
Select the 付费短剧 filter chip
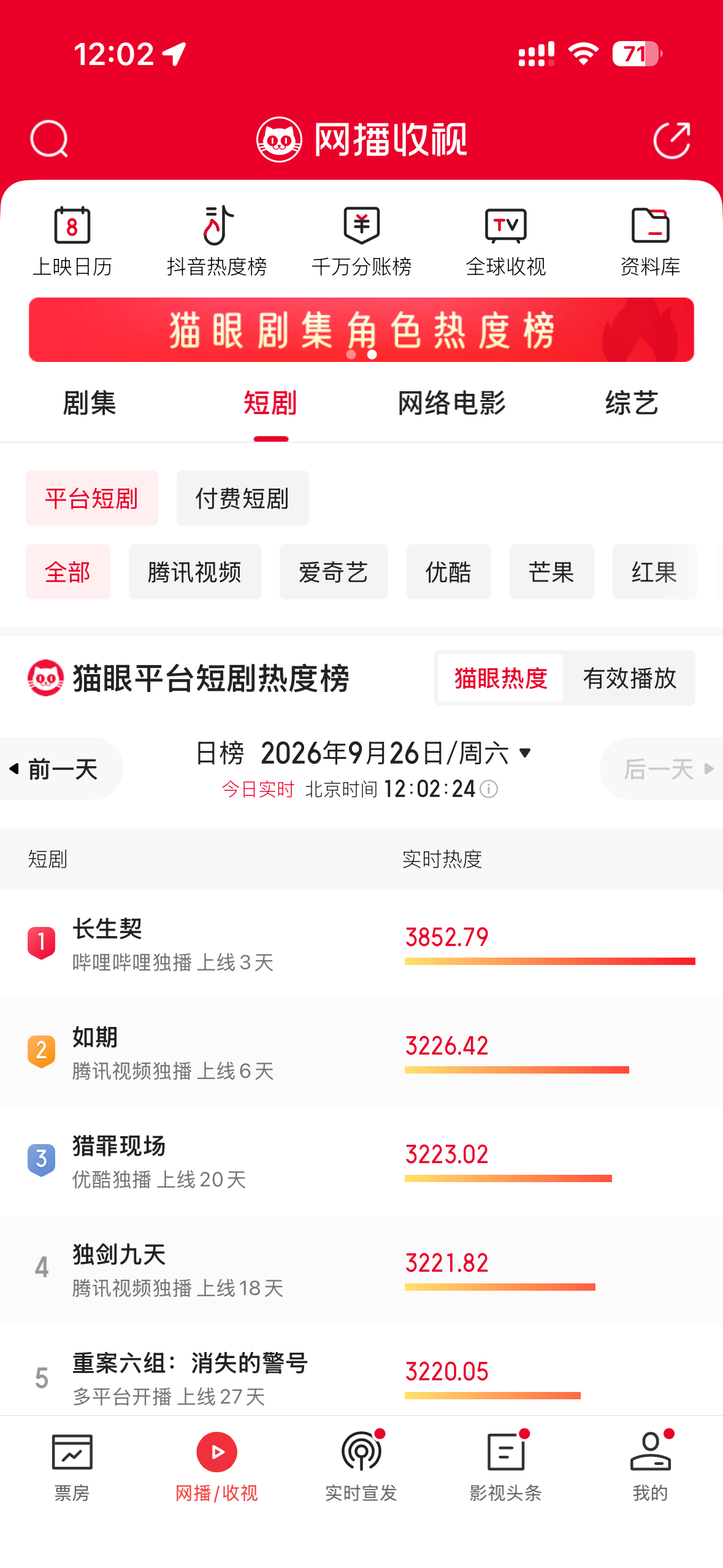242,498
